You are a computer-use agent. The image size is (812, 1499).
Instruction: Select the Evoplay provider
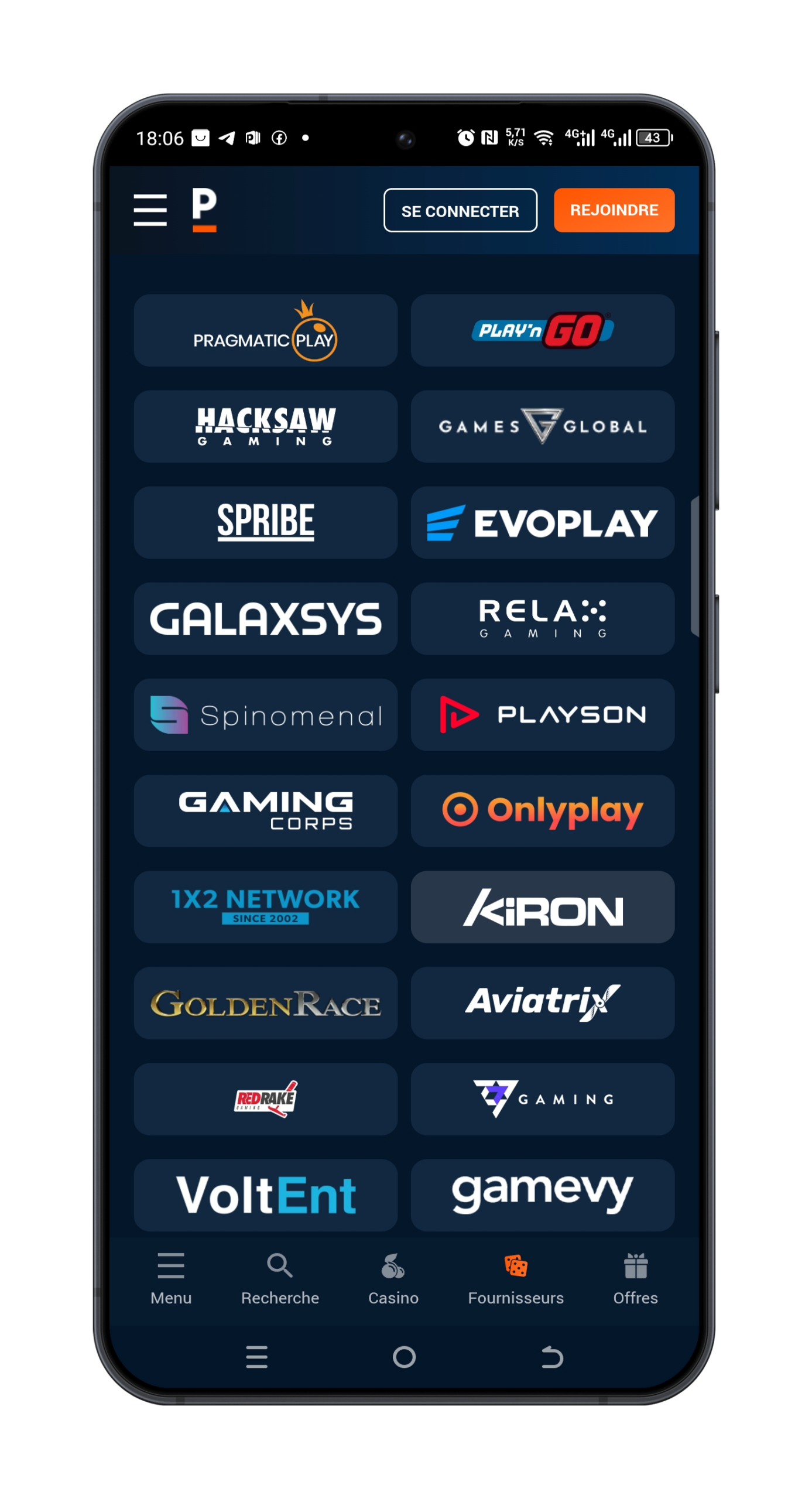(x=542, y=523)
